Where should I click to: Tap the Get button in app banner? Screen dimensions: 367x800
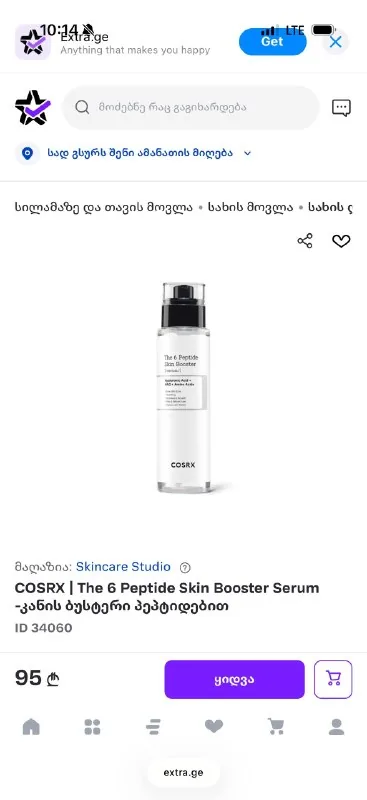[x=273, y=41]
